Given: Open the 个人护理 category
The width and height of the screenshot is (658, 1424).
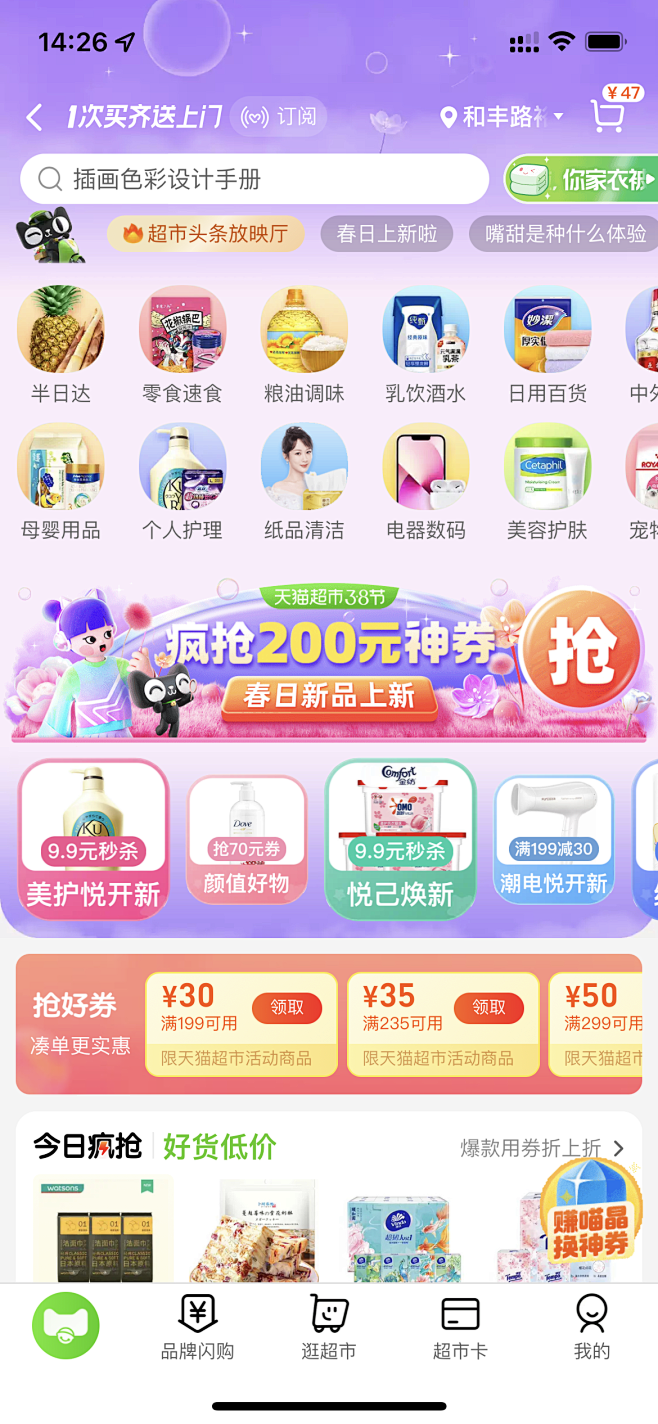Looking at the screenshot, I should click(182, 482).
